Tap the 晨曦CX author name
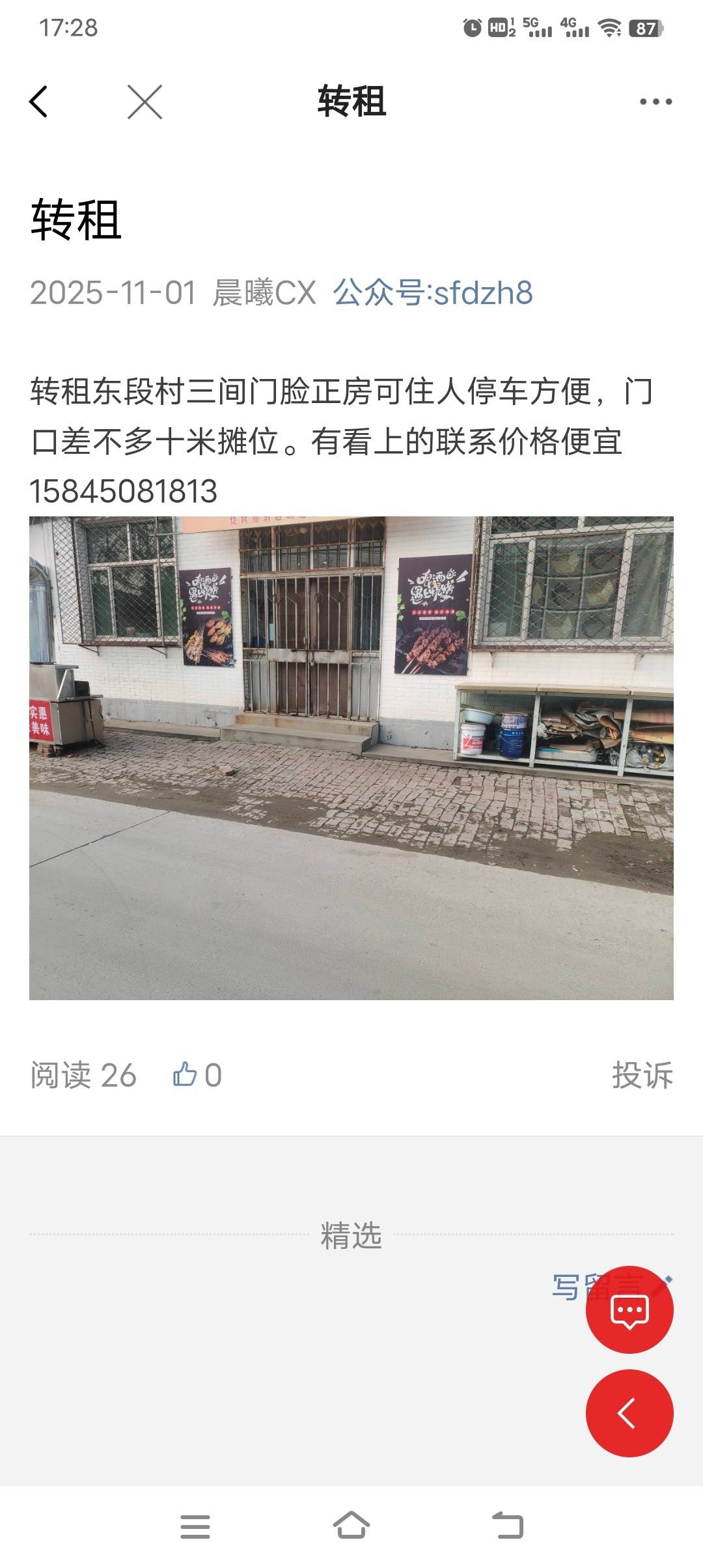This screenshot has width=703, height=1568. 264,292
